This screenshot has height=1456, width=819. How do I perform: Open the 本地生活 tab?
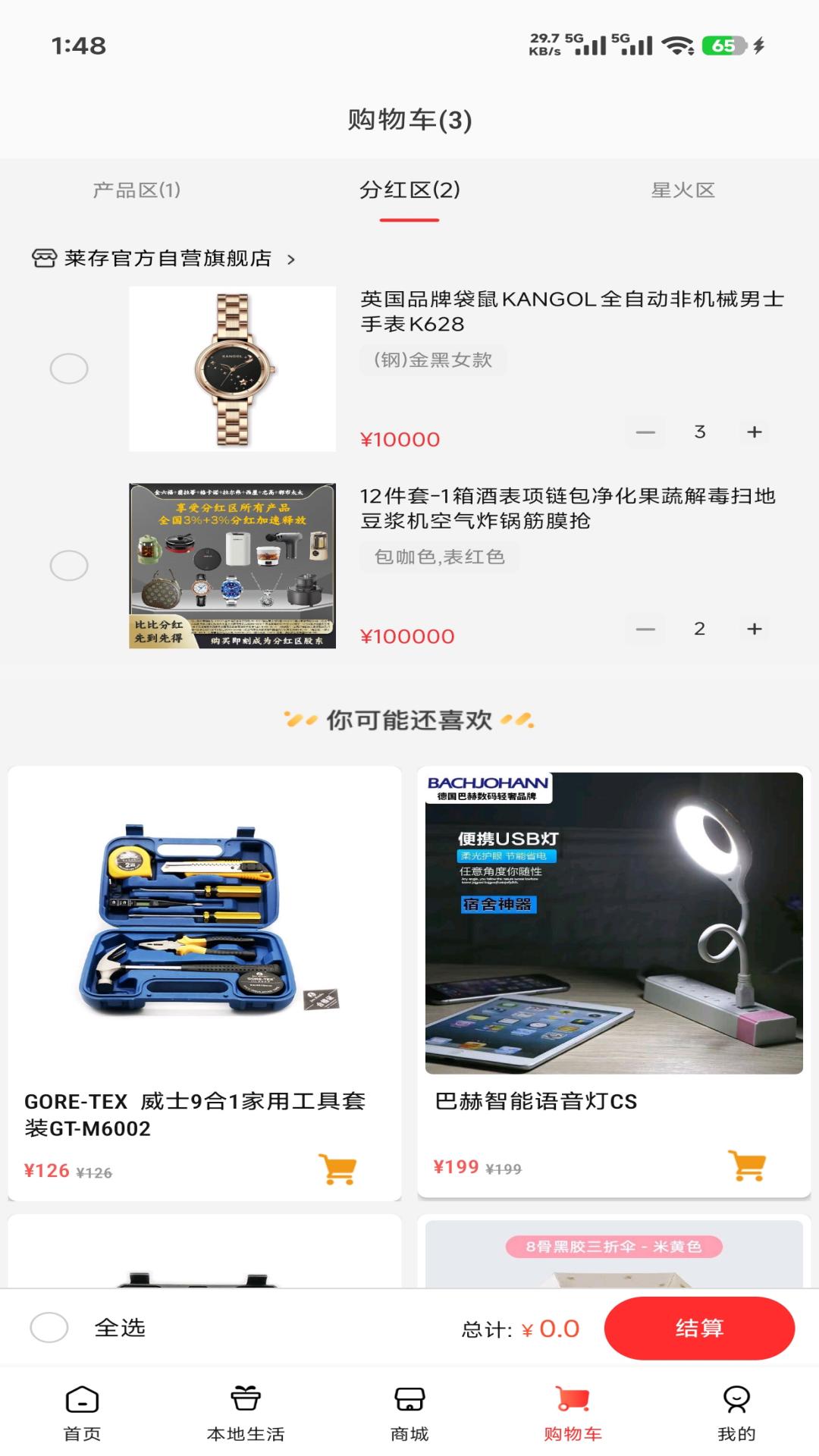(246, 1412)
